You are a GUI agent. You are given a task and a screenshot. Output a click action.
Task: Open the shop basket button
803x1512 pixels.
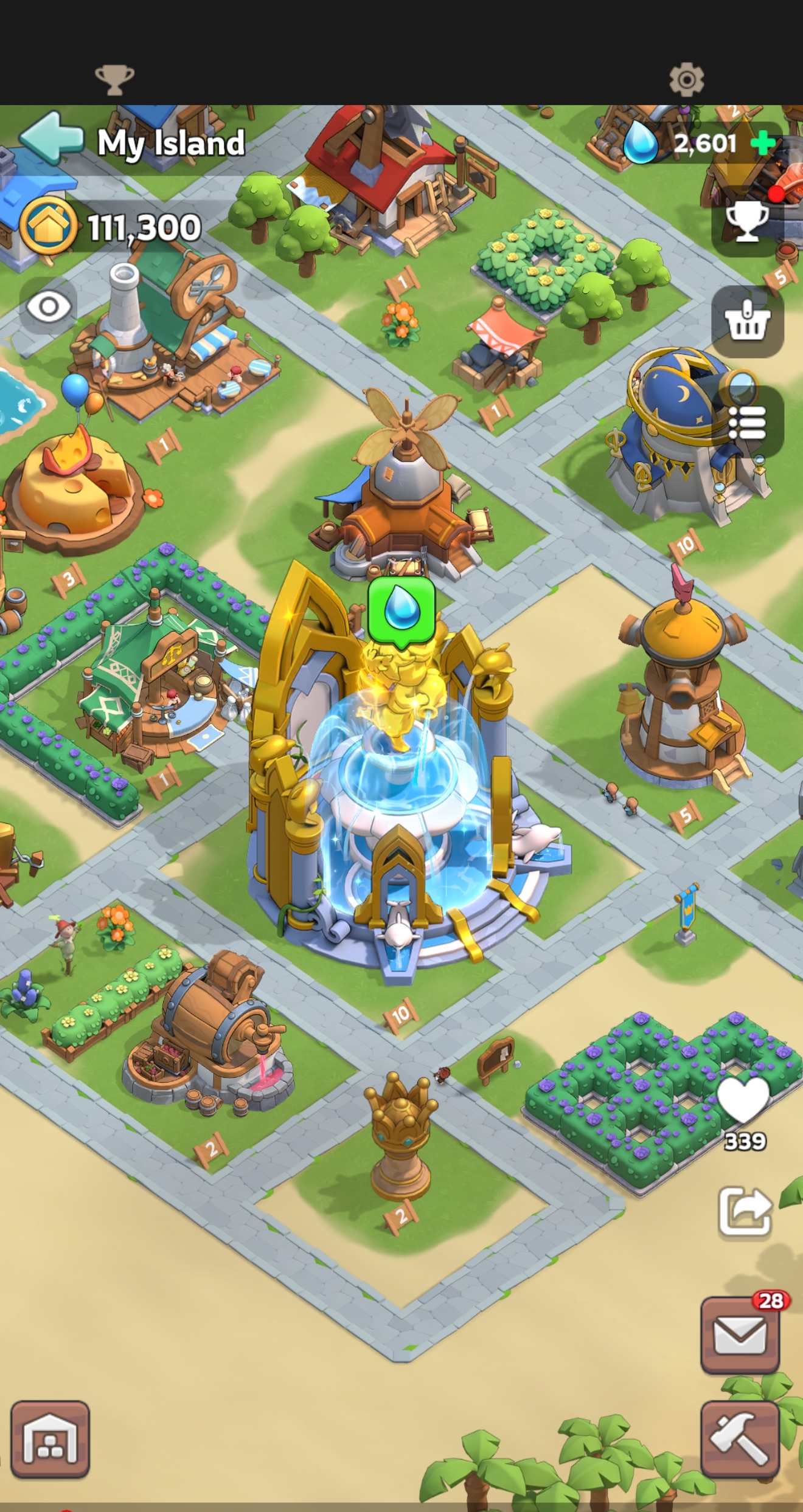coord(748,321)
